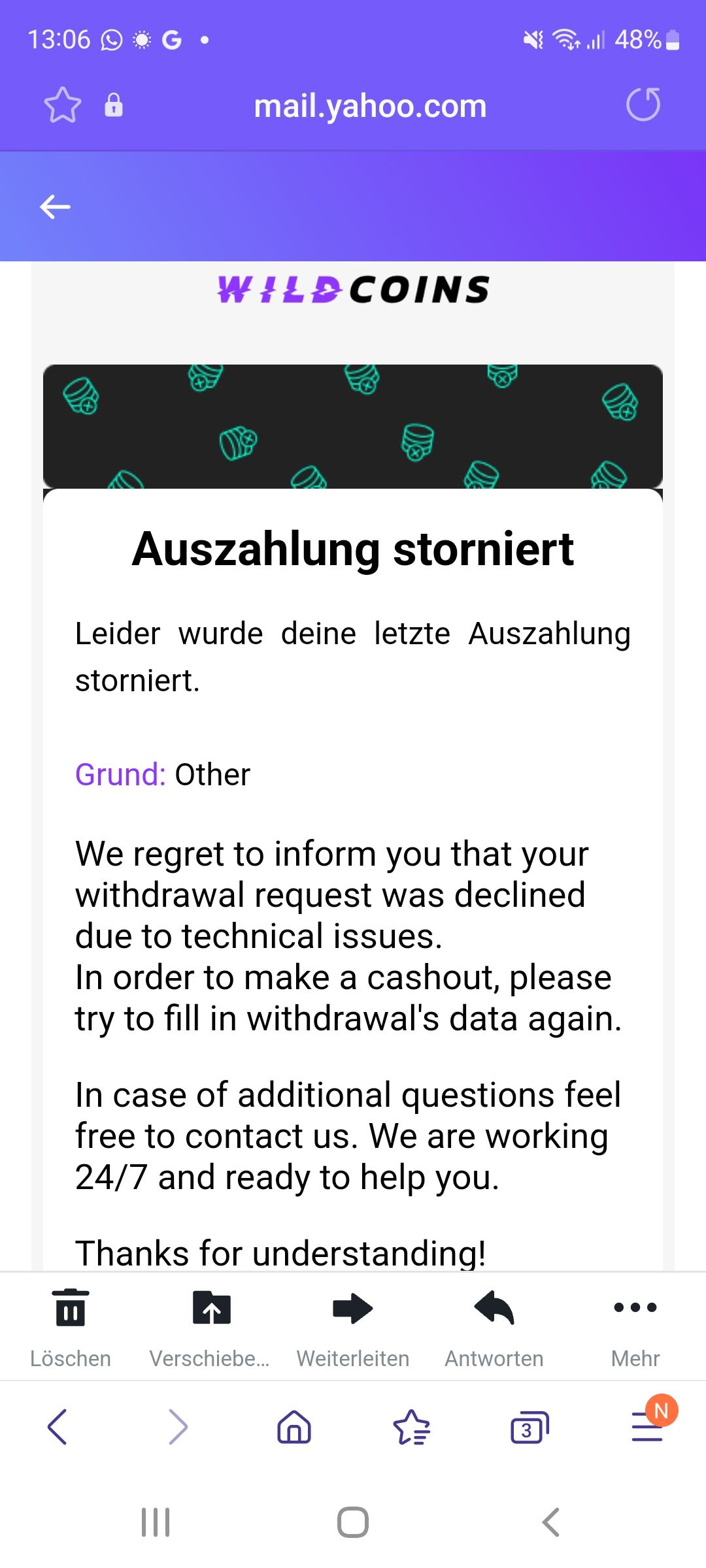Open recent apps from the navigation bar
The height and width of the screenshot is (1568, 706).
tap(156, 1522)
